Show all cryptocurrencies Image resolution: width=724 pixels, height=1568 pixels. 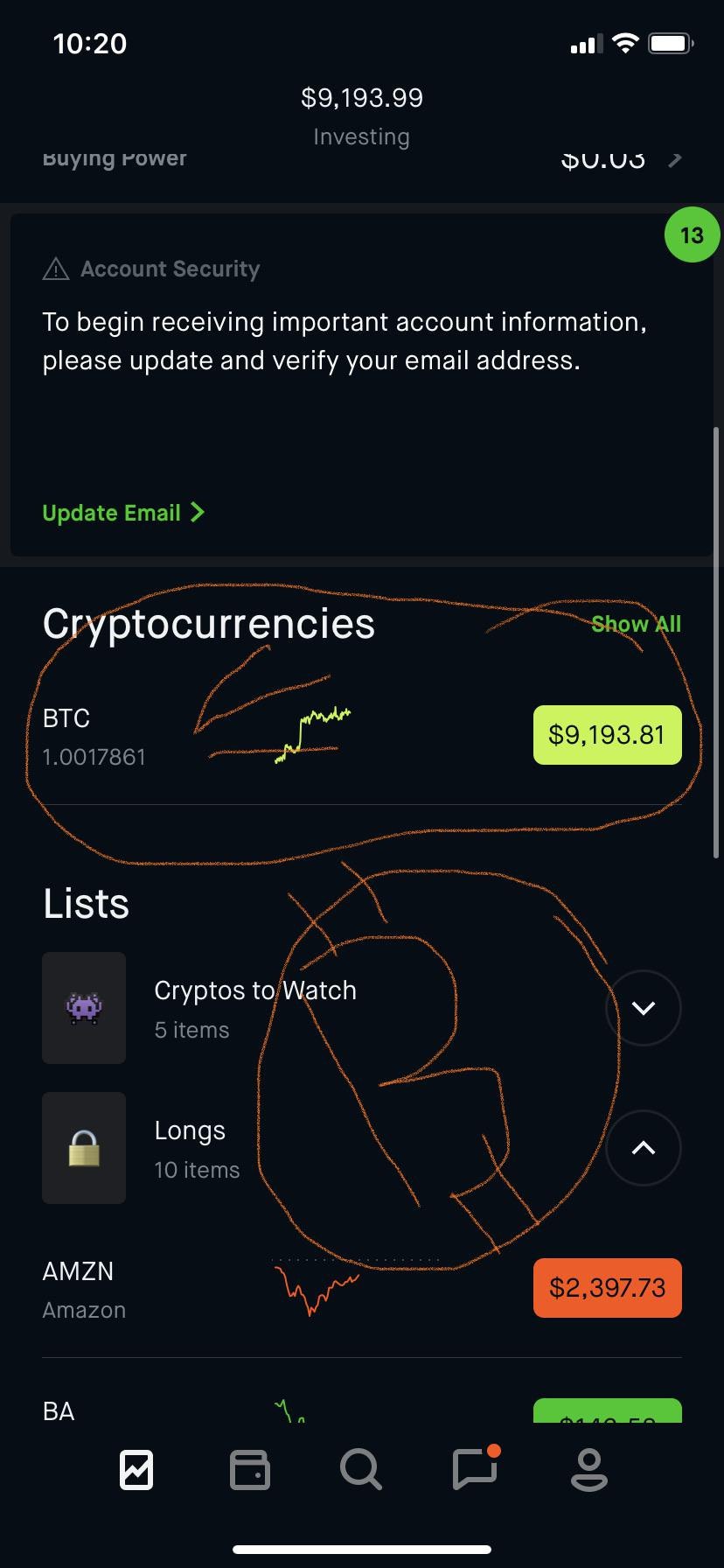point(636,624)
